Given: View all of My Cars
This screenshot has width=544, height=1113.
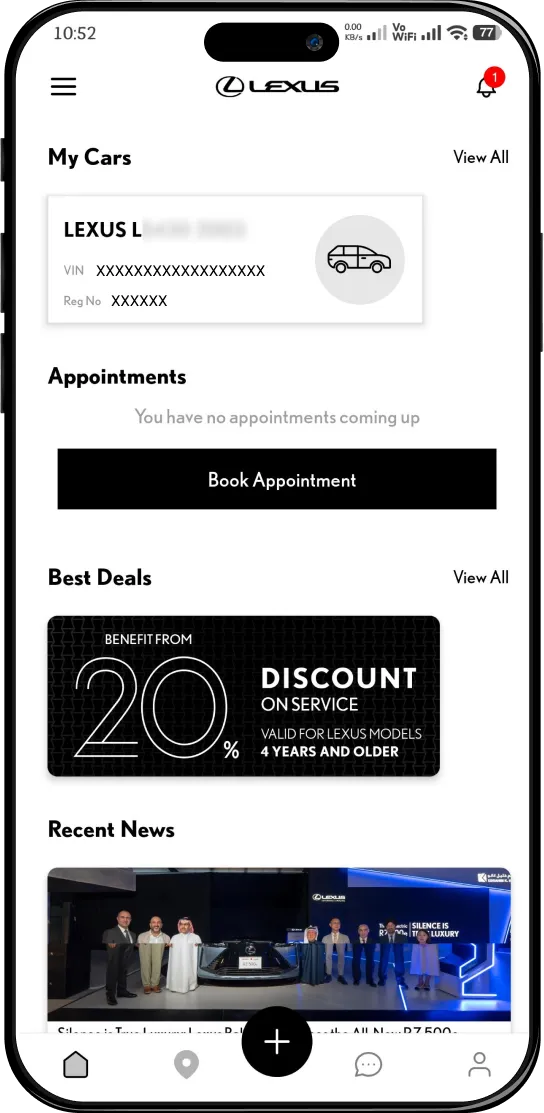Looking at the screenshot, I should [x=481, y=157].
